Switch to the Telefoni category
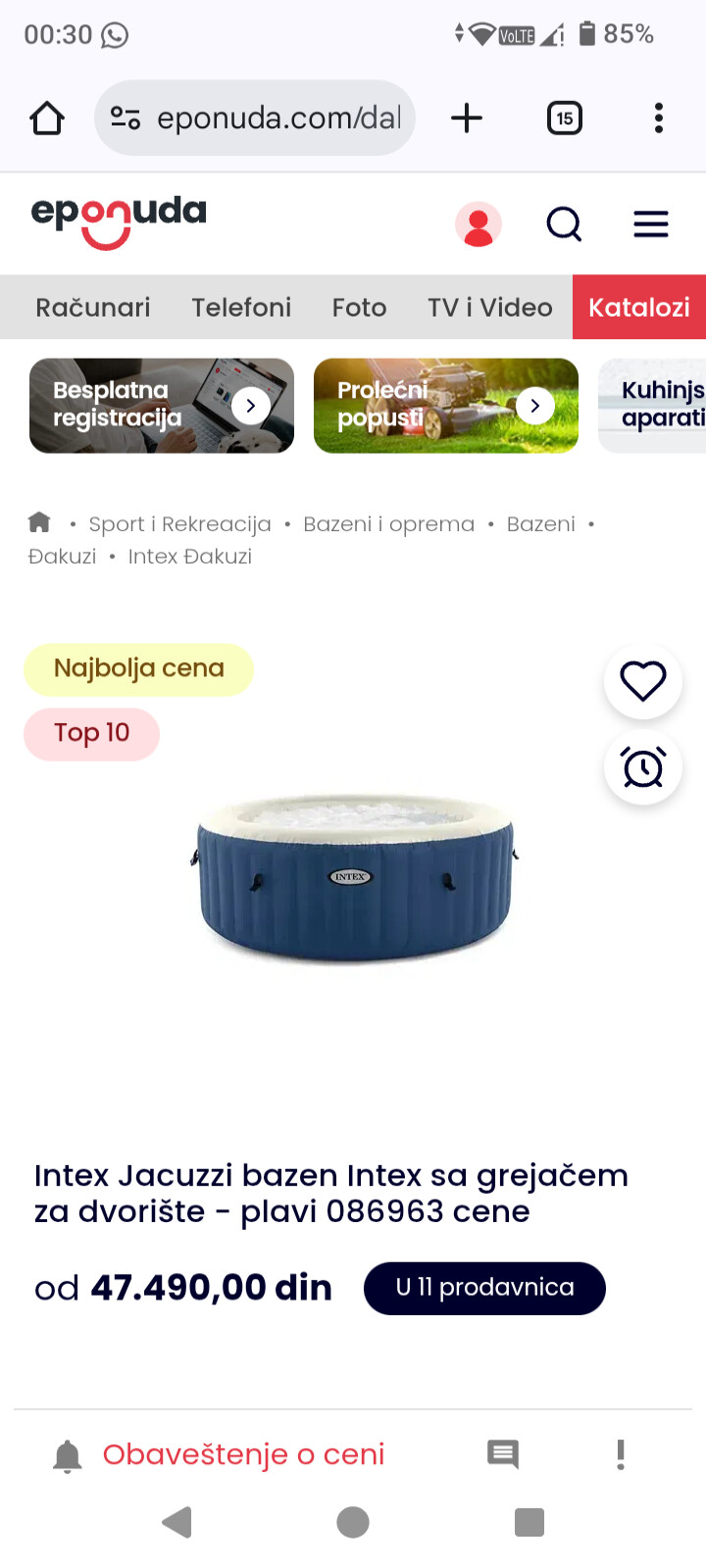Image resolution: width=706 pixels, height=1568 pixels. click(241, 308)
